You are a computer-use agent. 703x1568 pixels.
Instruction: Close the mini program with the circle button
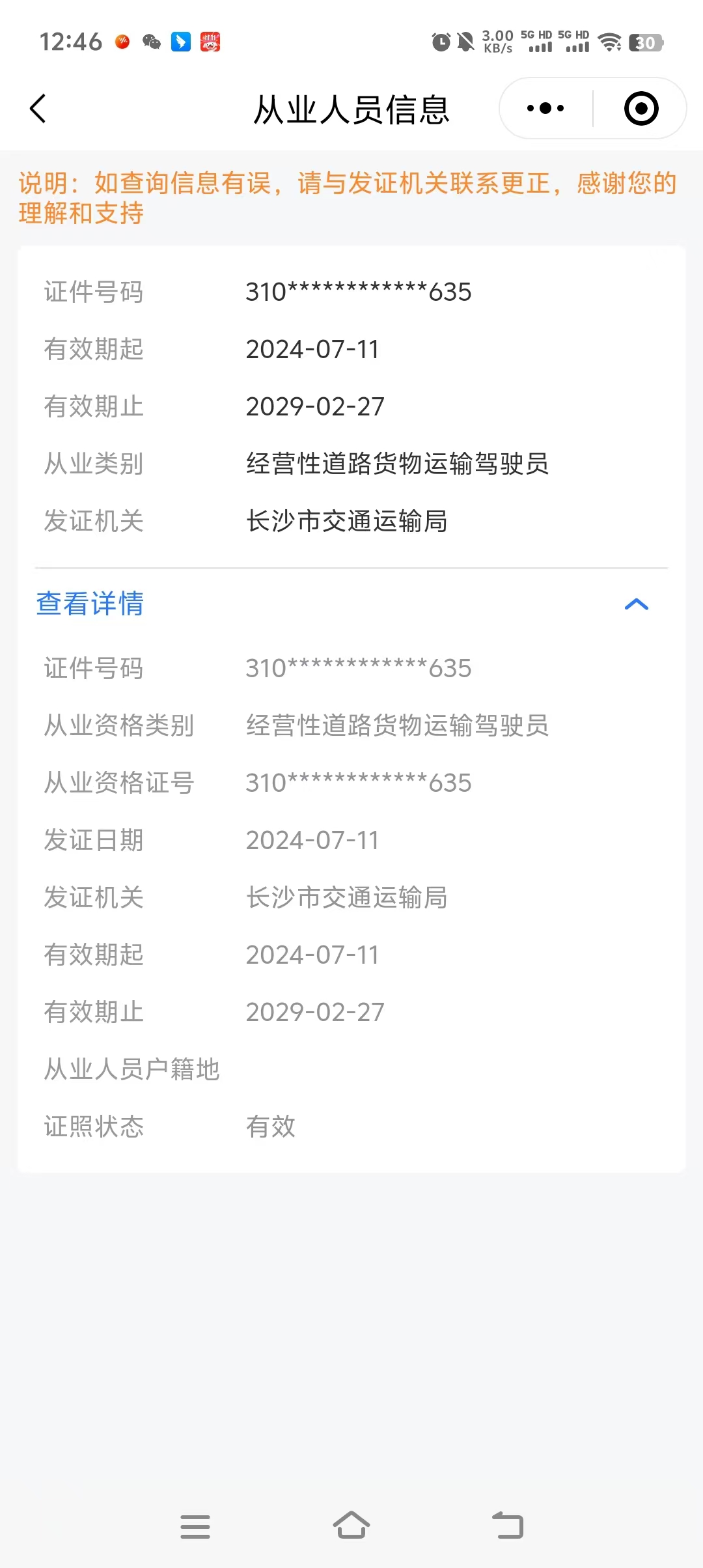coord(641,108)
